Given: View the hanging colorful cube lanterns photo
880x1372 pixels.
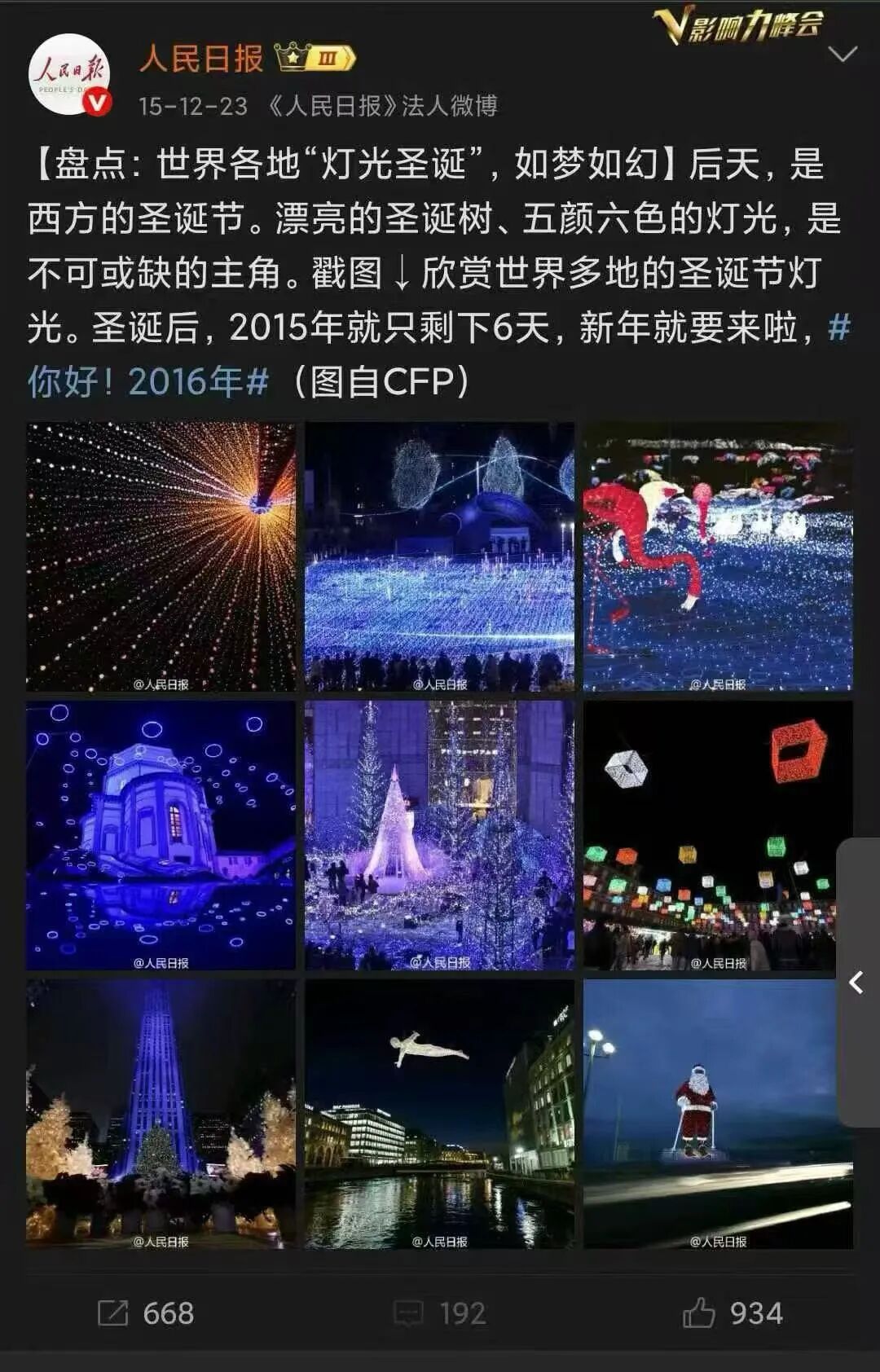Looking at the screenshot, I should tap(709, 835).
